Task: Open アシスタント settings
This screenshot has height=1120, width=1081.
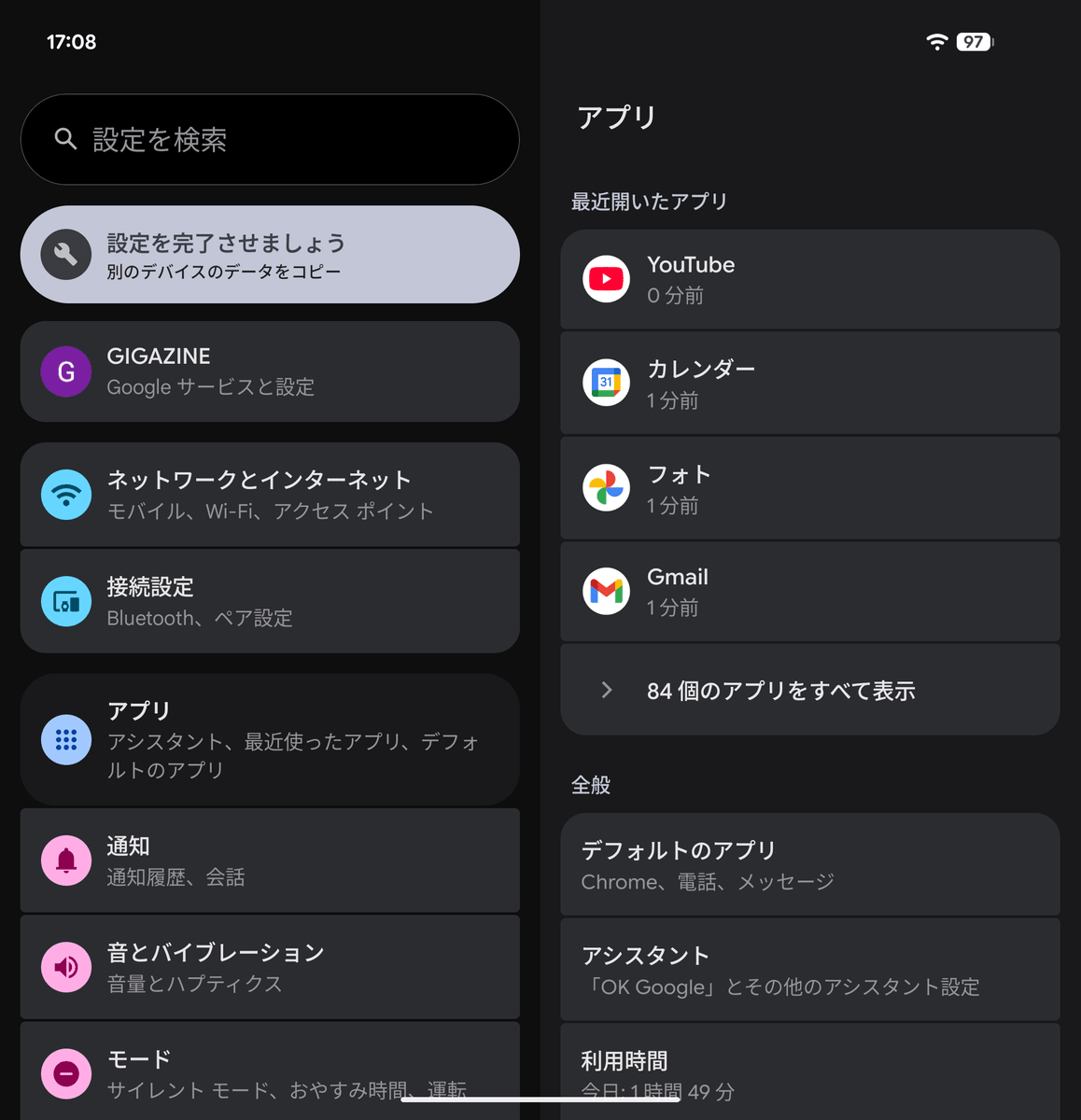Action: click(809, 970)
